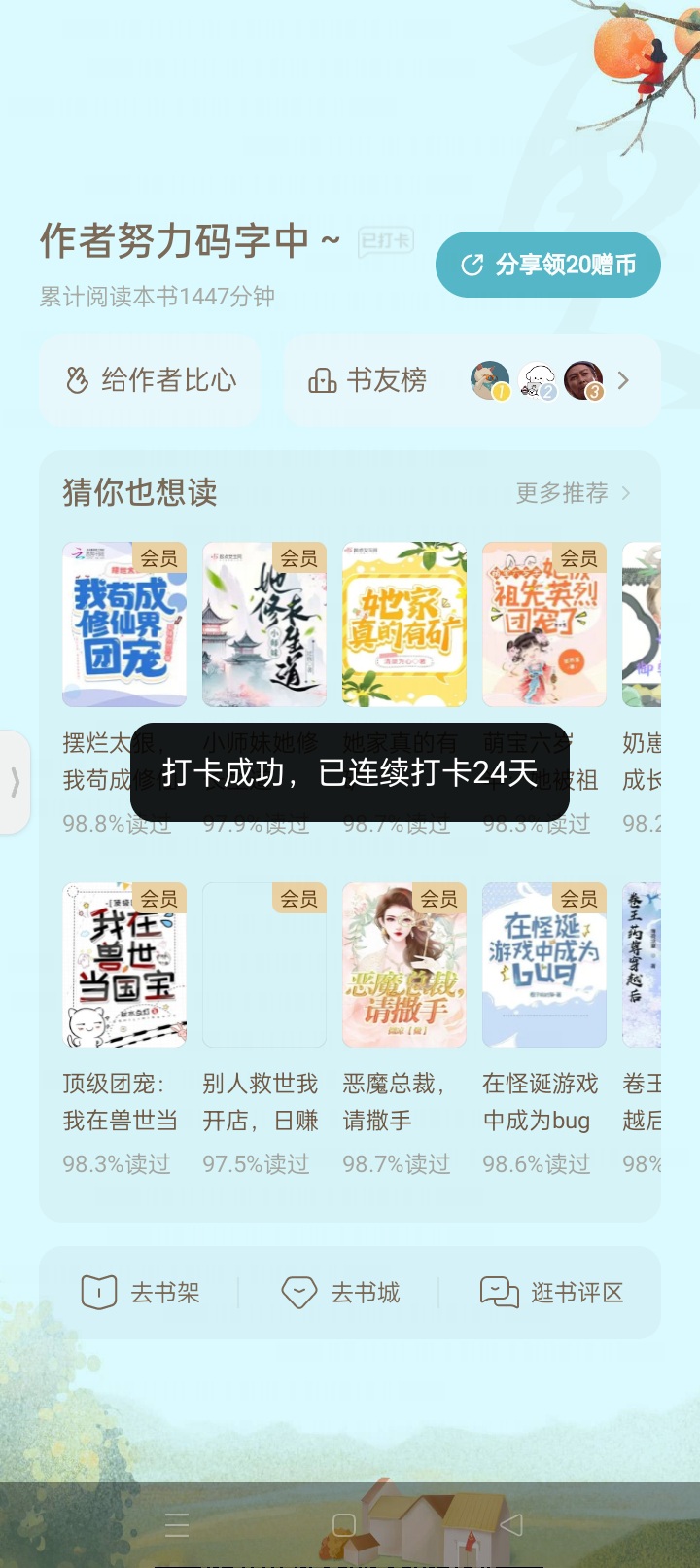This screenshot has height=1568, width=700.
Task: View 更多推荐 recommendations
Action: [x=574, y=493]
